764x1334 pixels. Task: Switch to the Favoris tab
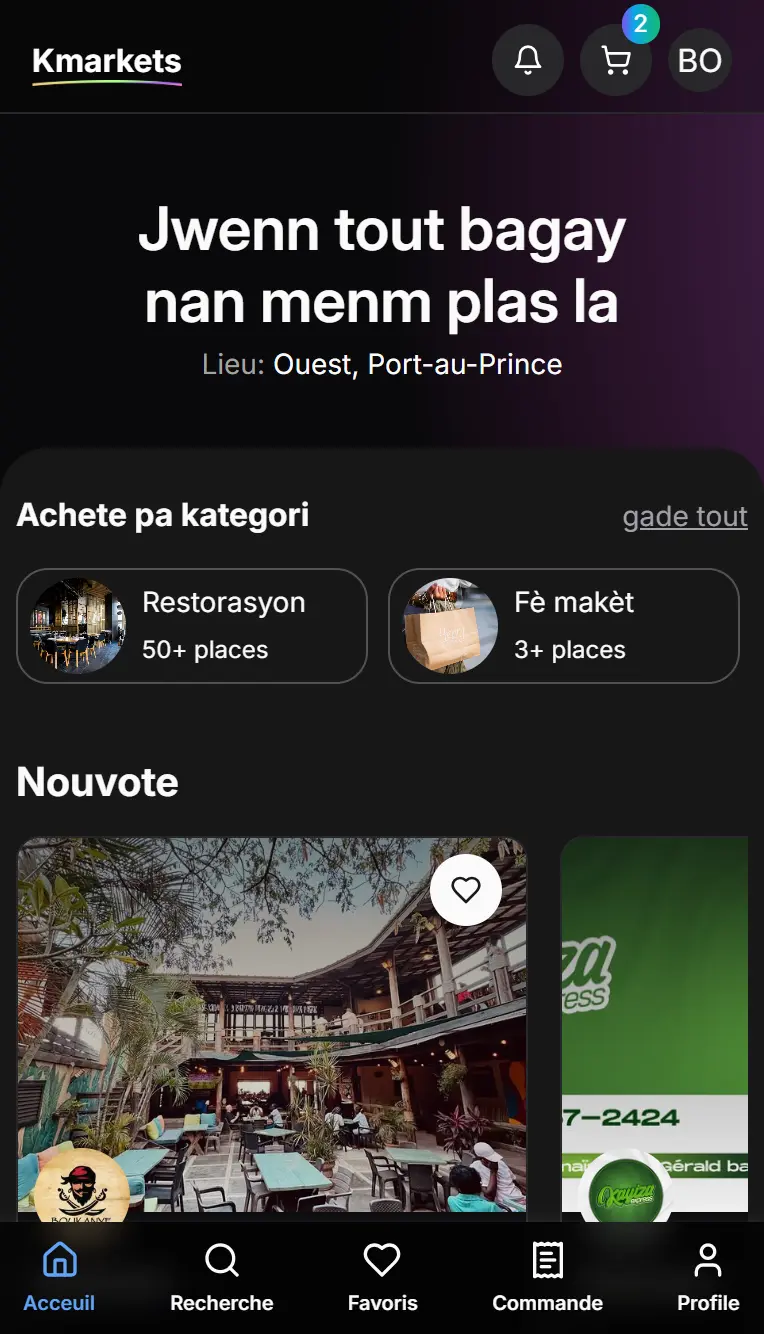(x=382, y=1277)
